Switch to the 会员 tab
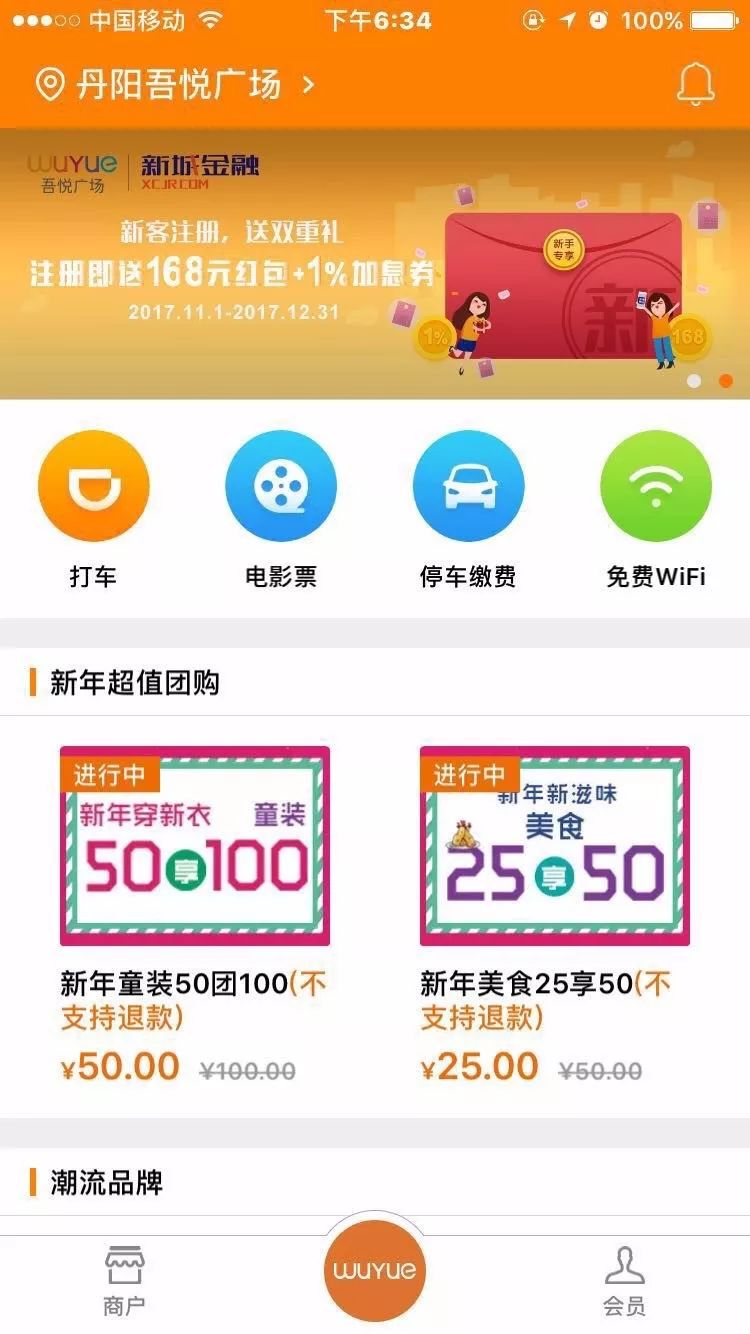The image size is (750, 1334). click(624, 1282)
